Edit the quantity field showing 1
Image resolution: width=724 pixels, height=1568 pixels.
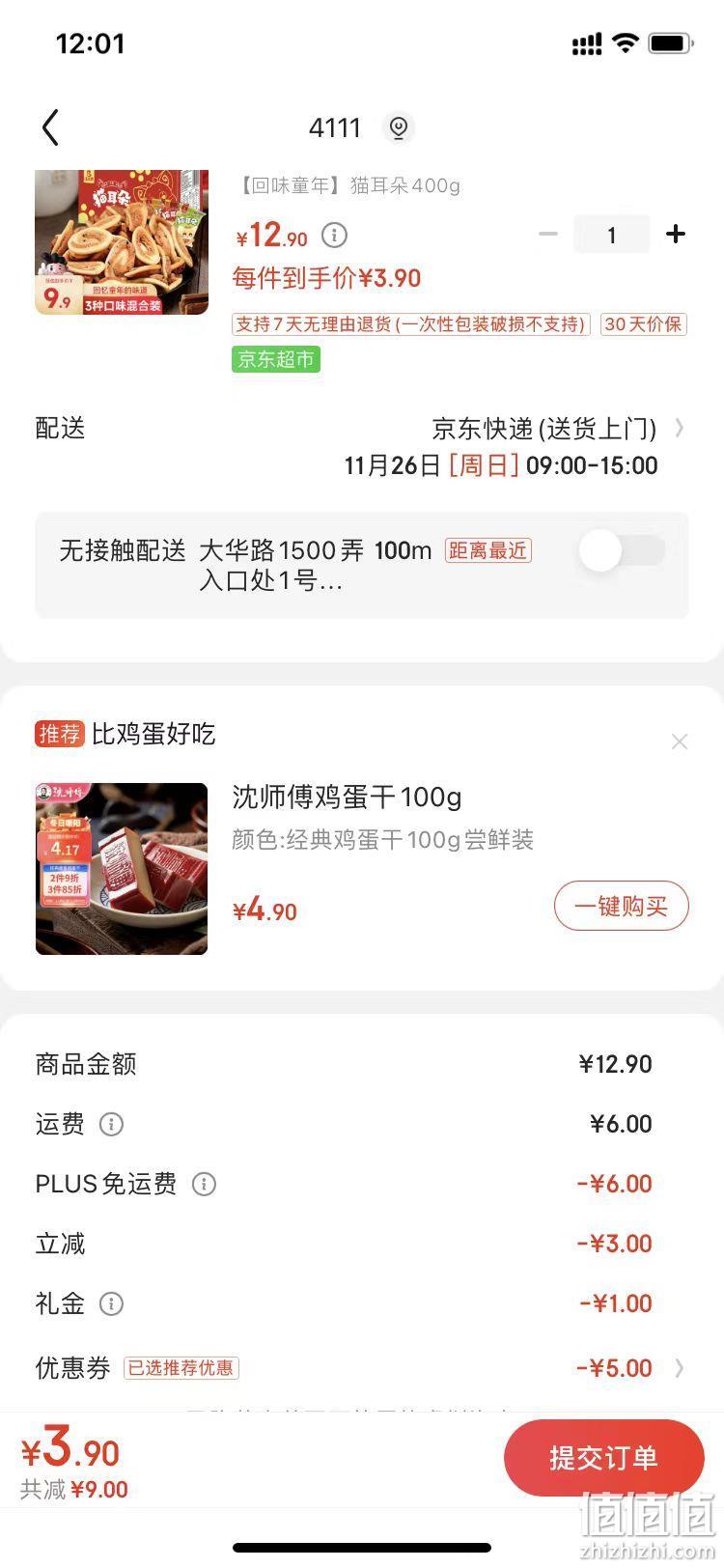click(611, 235)
